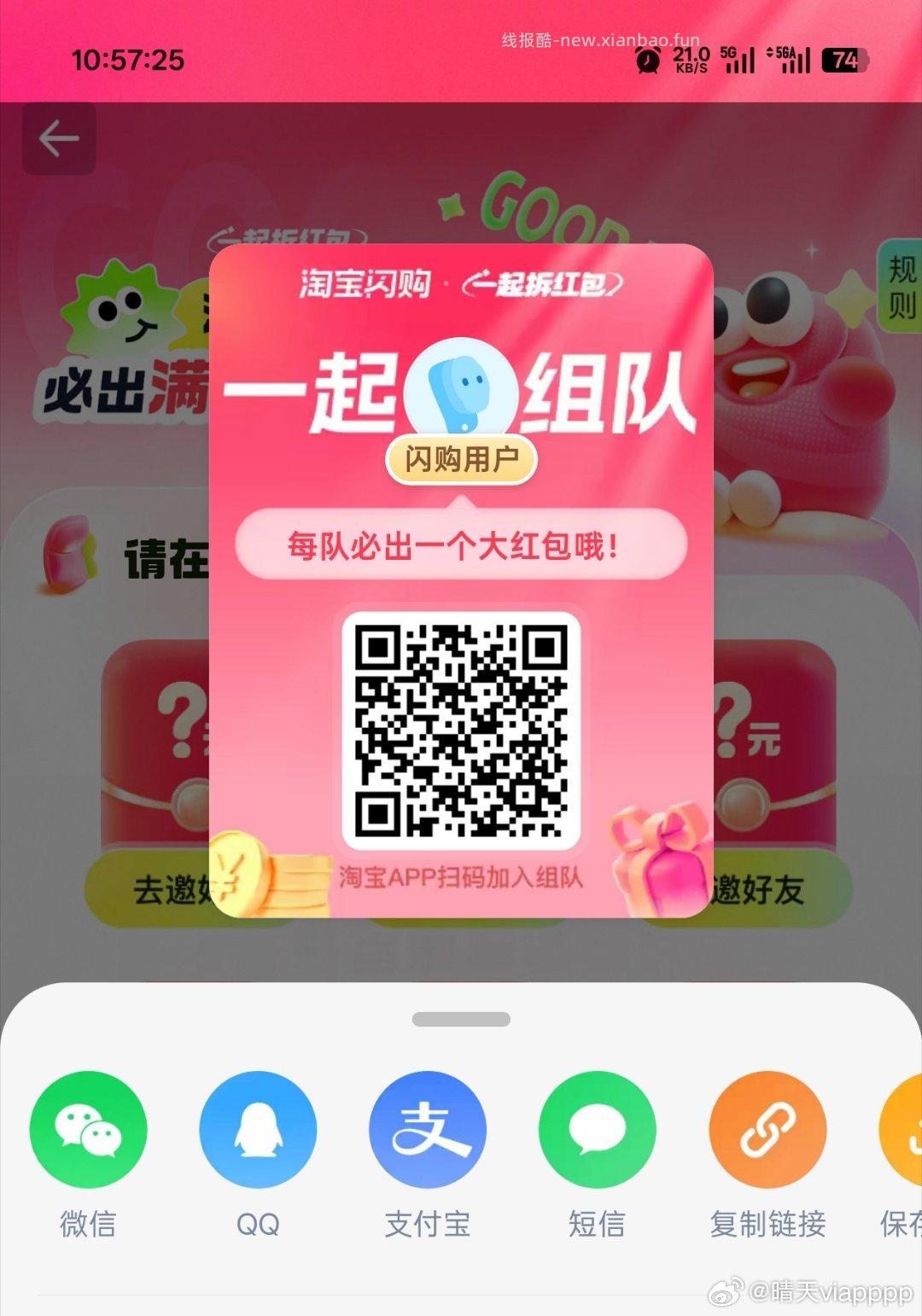Tap the 复制链接 copy link icon

[766, 1129]
